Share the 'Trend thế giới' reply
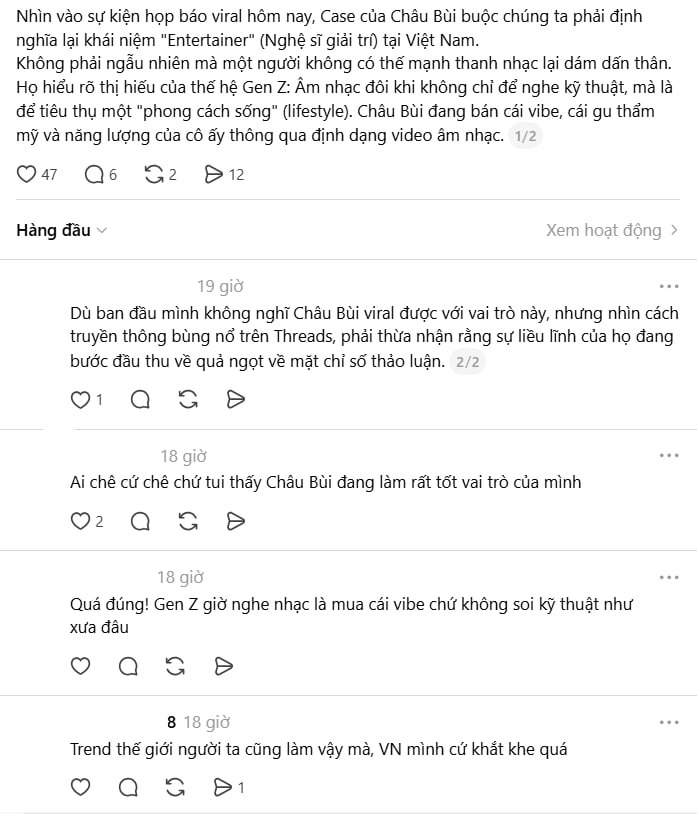 click(224, 787)
